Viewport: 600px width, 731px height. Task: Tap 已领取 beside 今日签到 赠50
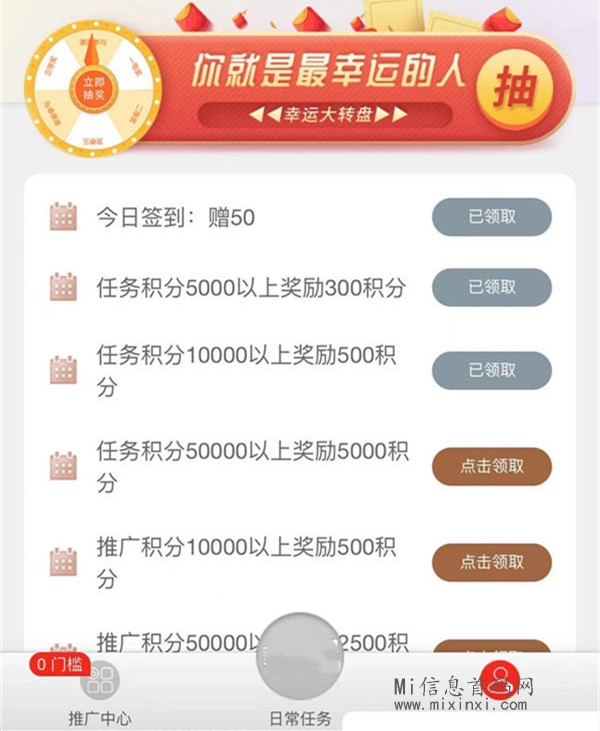491,217
